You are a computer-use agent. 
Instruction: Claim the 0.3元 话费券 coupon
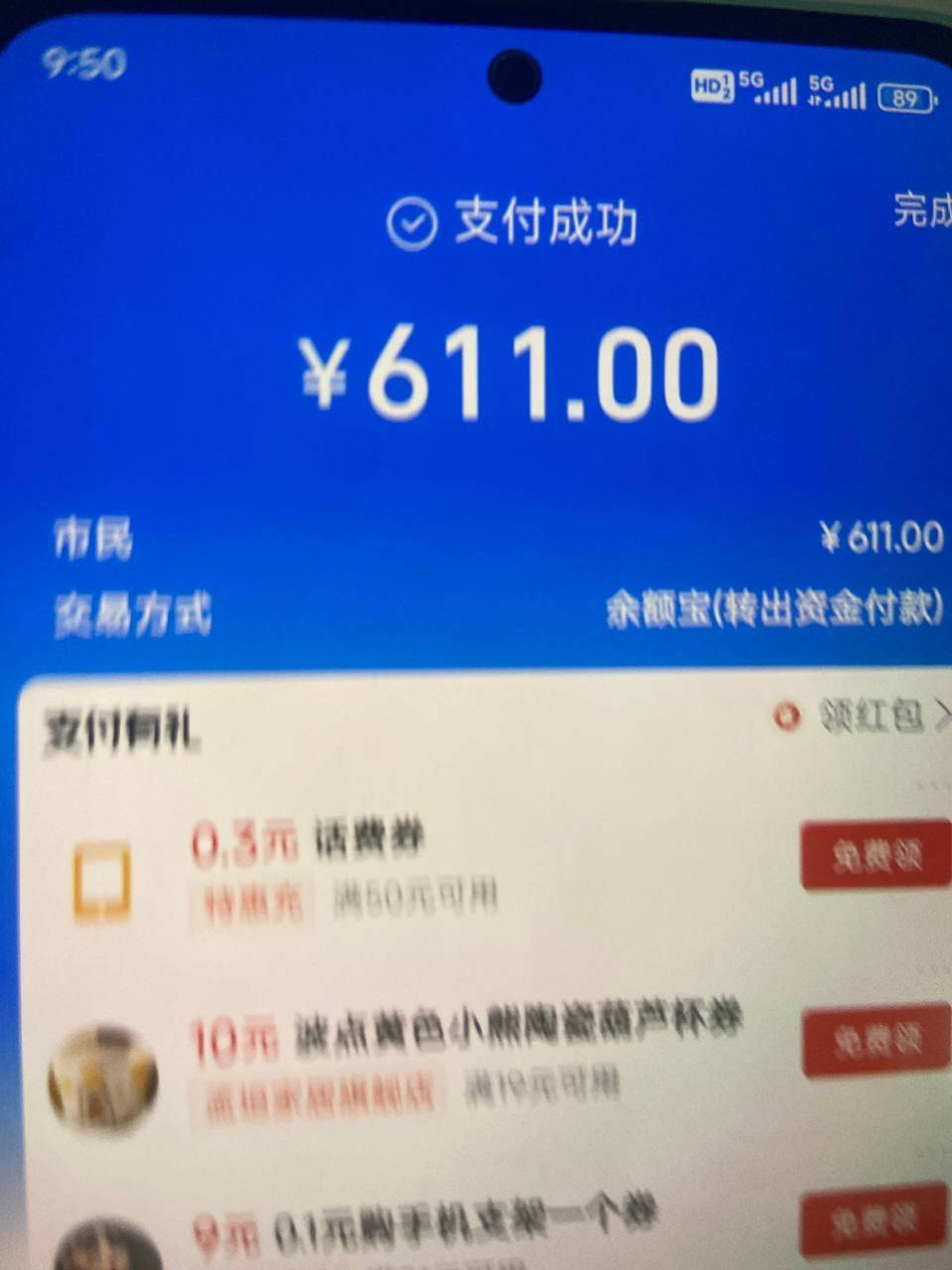pos(876,854)
